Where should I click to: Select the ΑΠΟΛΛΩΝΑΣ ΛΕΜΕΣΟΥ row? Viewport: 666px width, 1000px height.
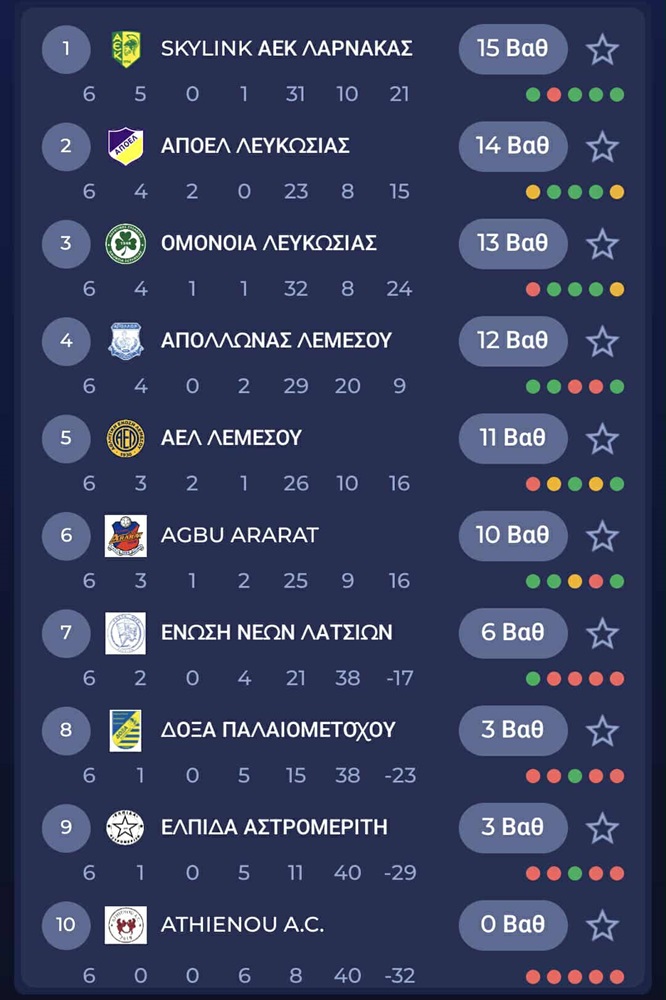tap(275, 341)
